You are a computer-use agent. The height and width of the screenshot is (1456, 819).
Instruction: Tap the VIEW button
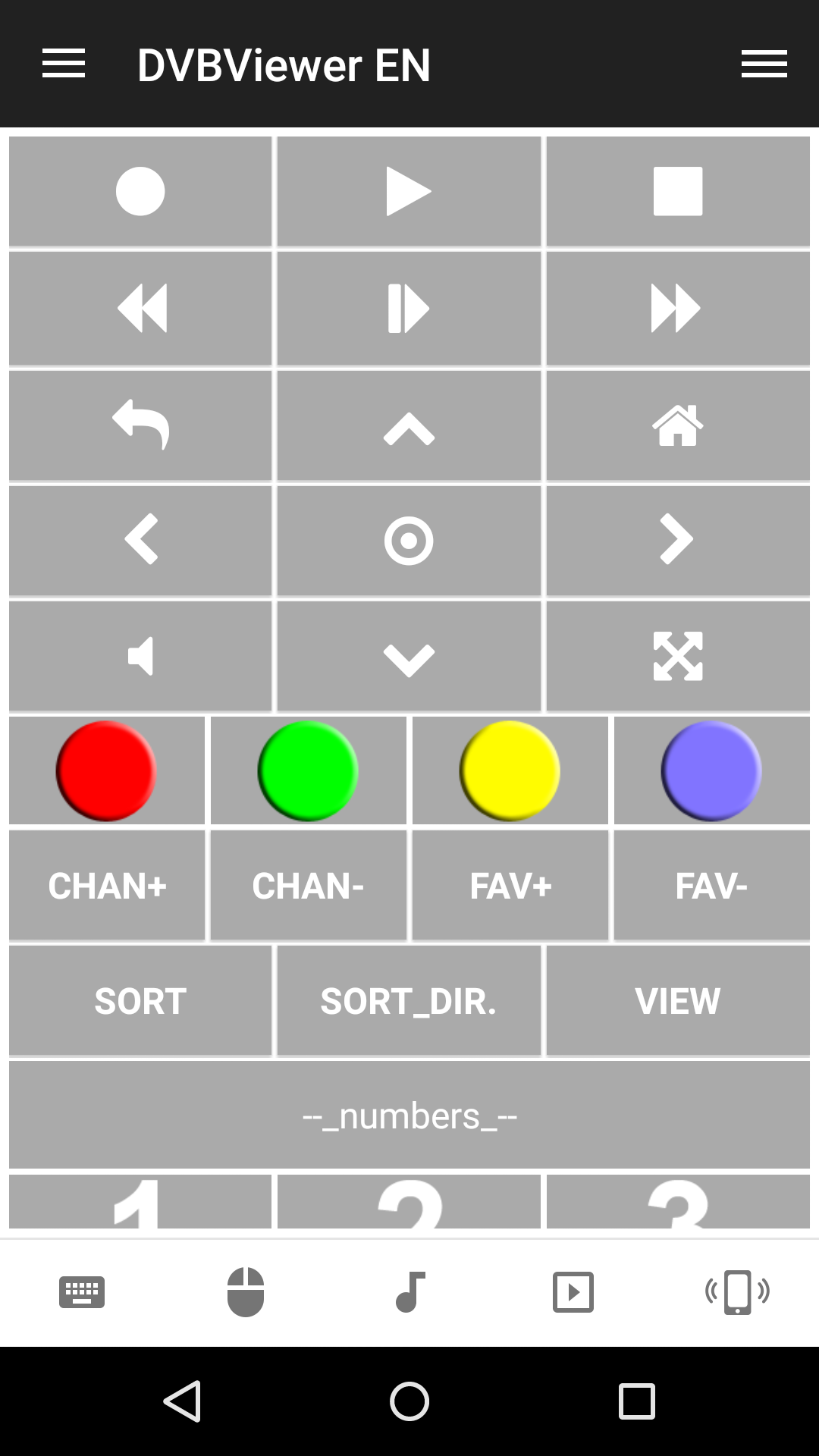point(678,1001)
